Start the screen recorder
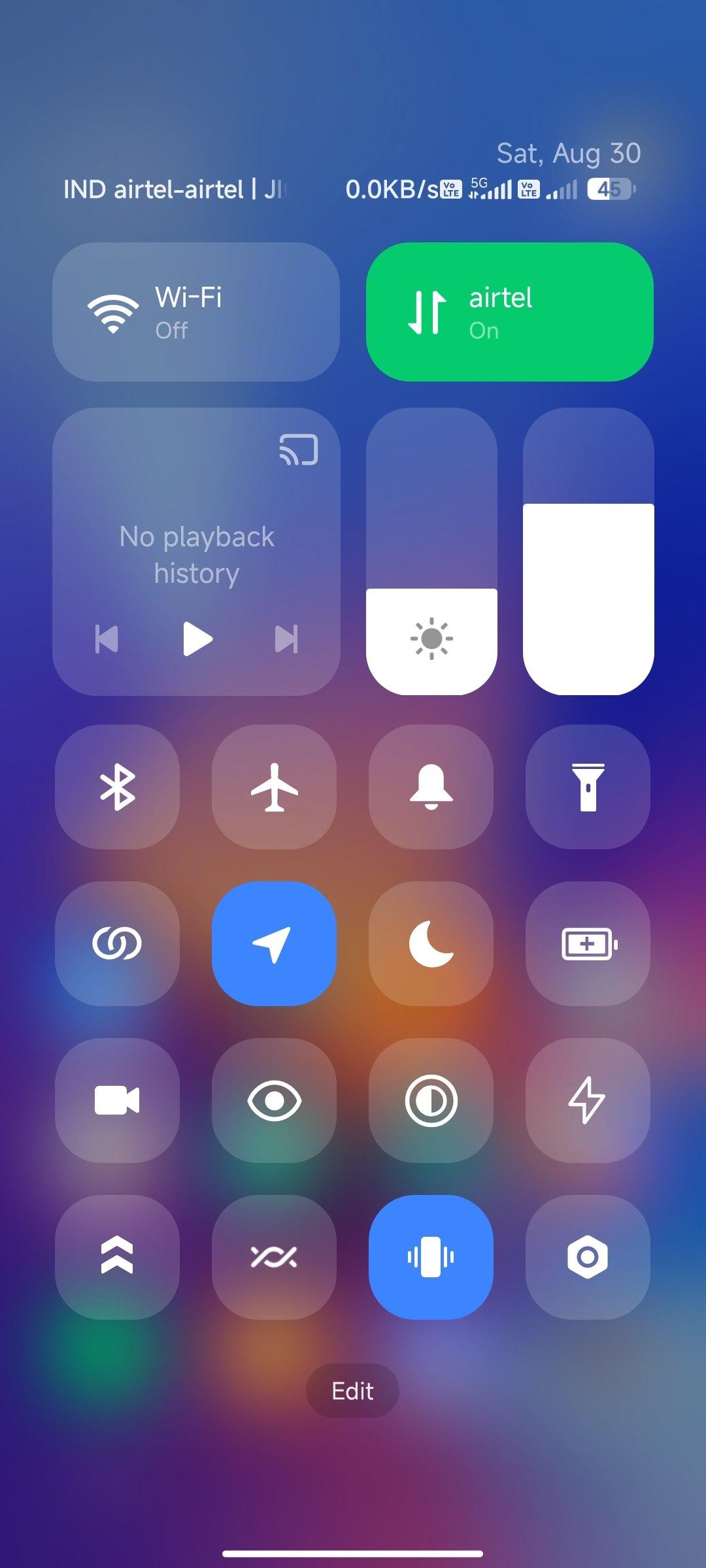Image resolution: width=706 pixels, height=1568 pixels. [x=117, y=1100]
